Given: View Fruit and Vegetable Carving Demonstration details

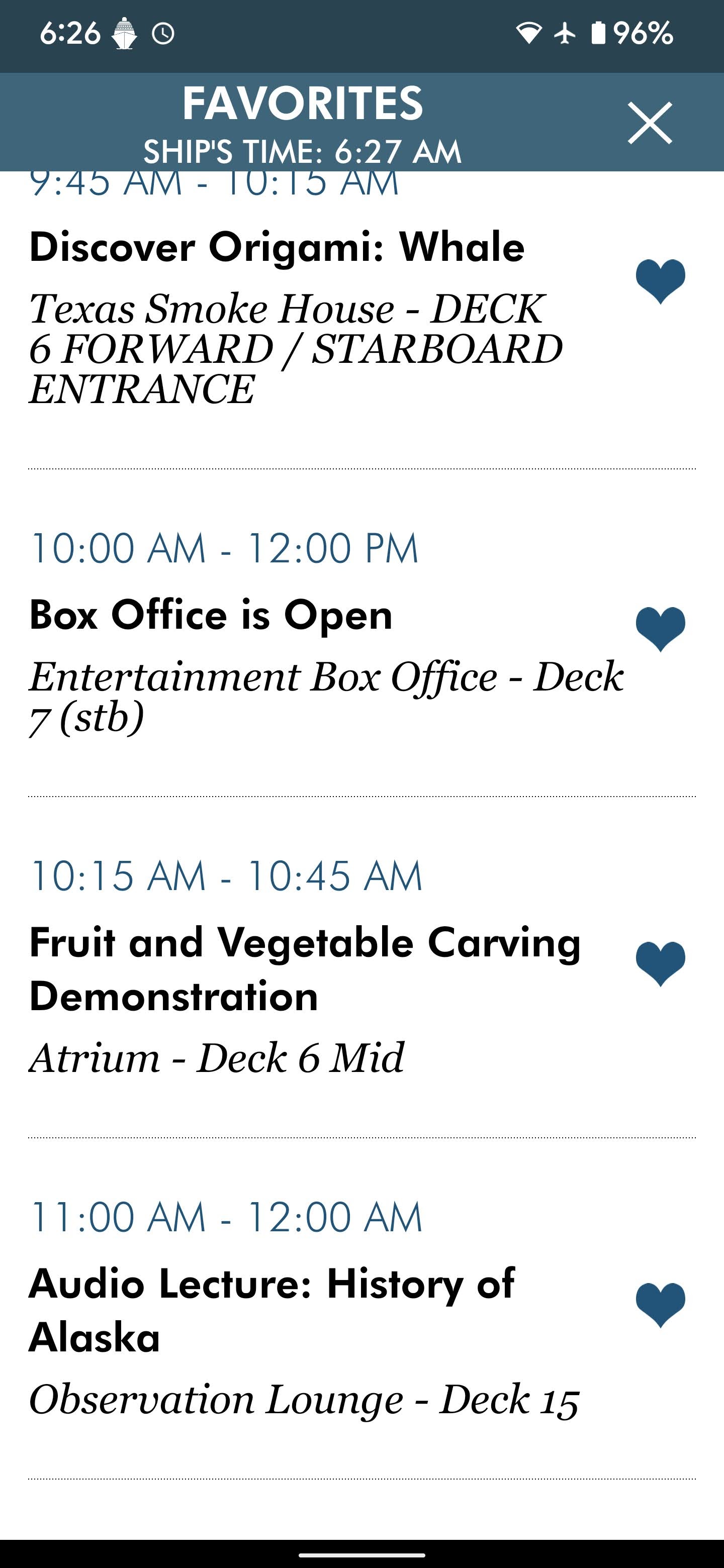Looking at the screenshot, I should coord(305,969).
